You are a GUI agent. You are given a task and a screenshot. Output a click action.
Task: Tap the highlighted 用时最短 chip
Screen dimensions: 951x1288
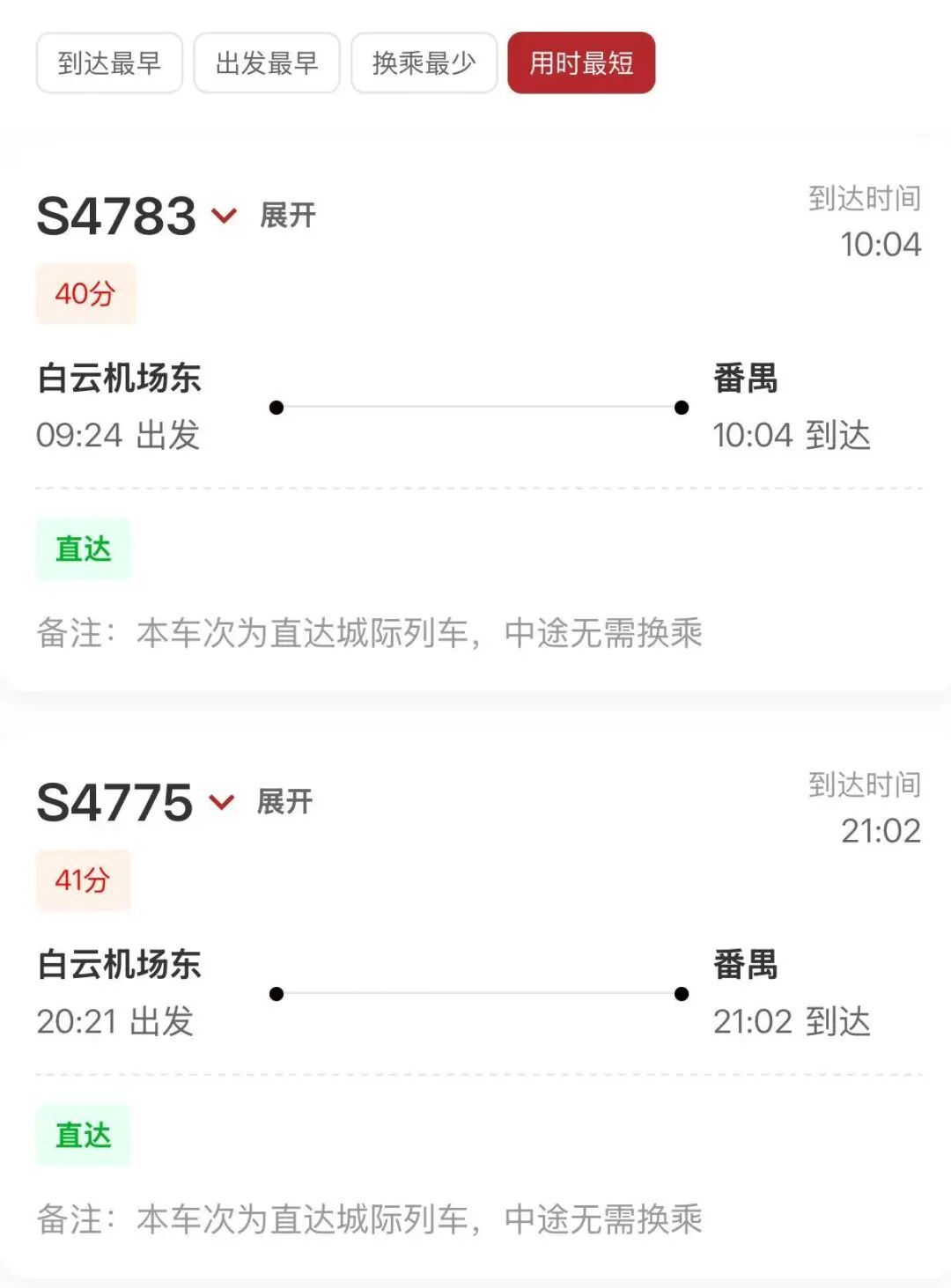point(581,63)
